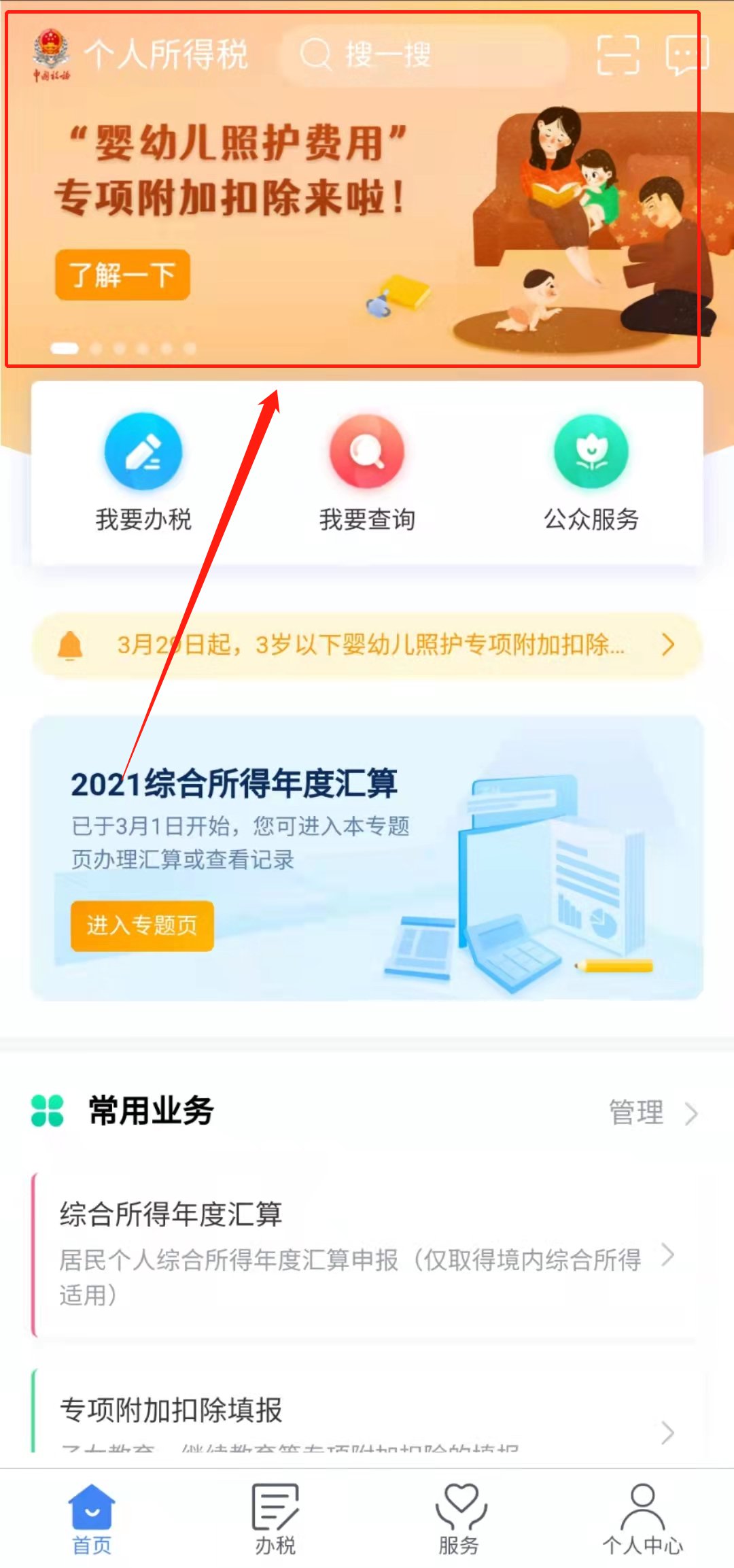Viewport: 734px width, 1568px height.
Task: Tap the 了解一下 banner button
Action: click(x=122, y=275)
